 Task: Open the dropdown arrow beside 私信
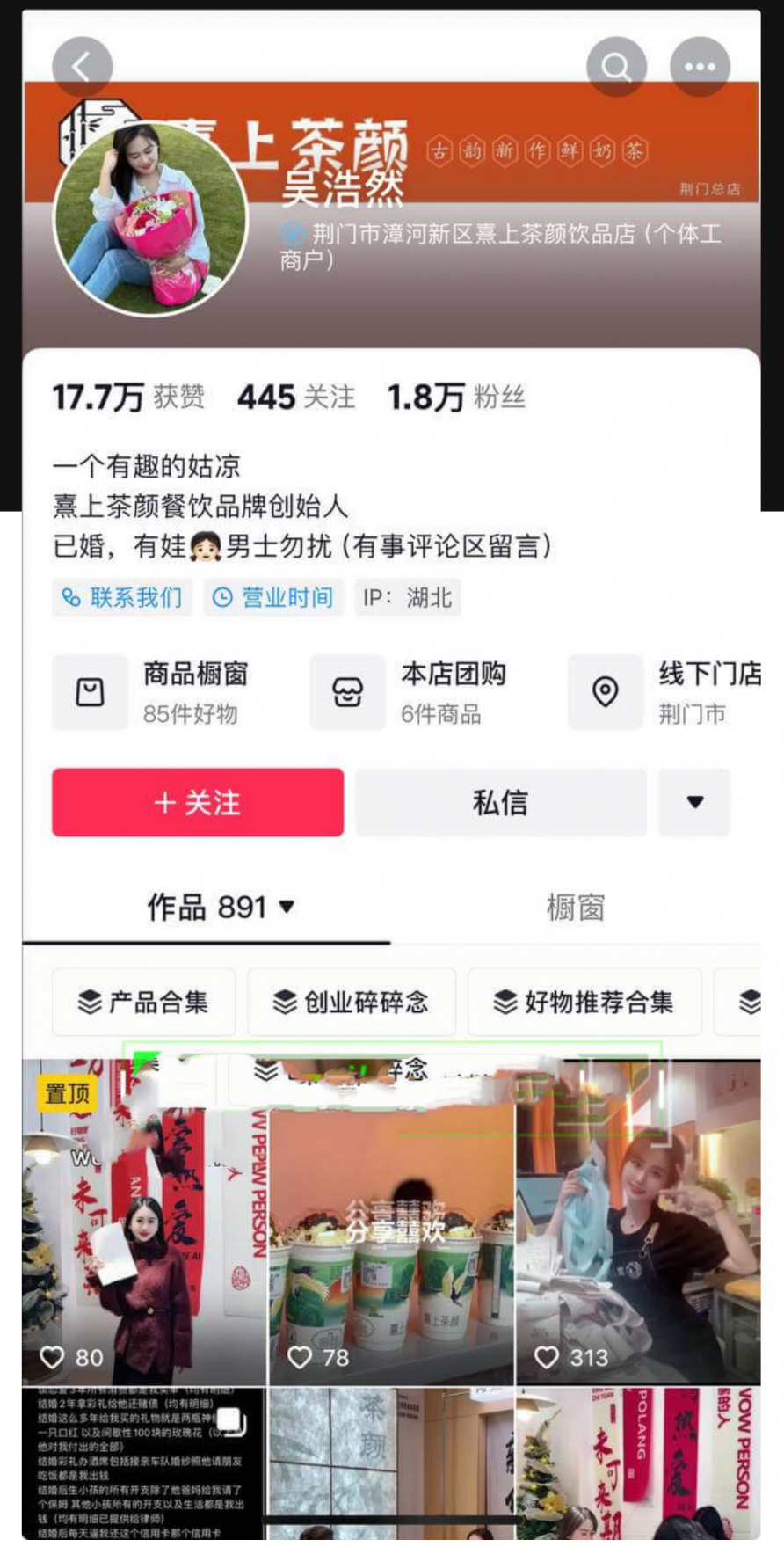click(x=693, y=801)
